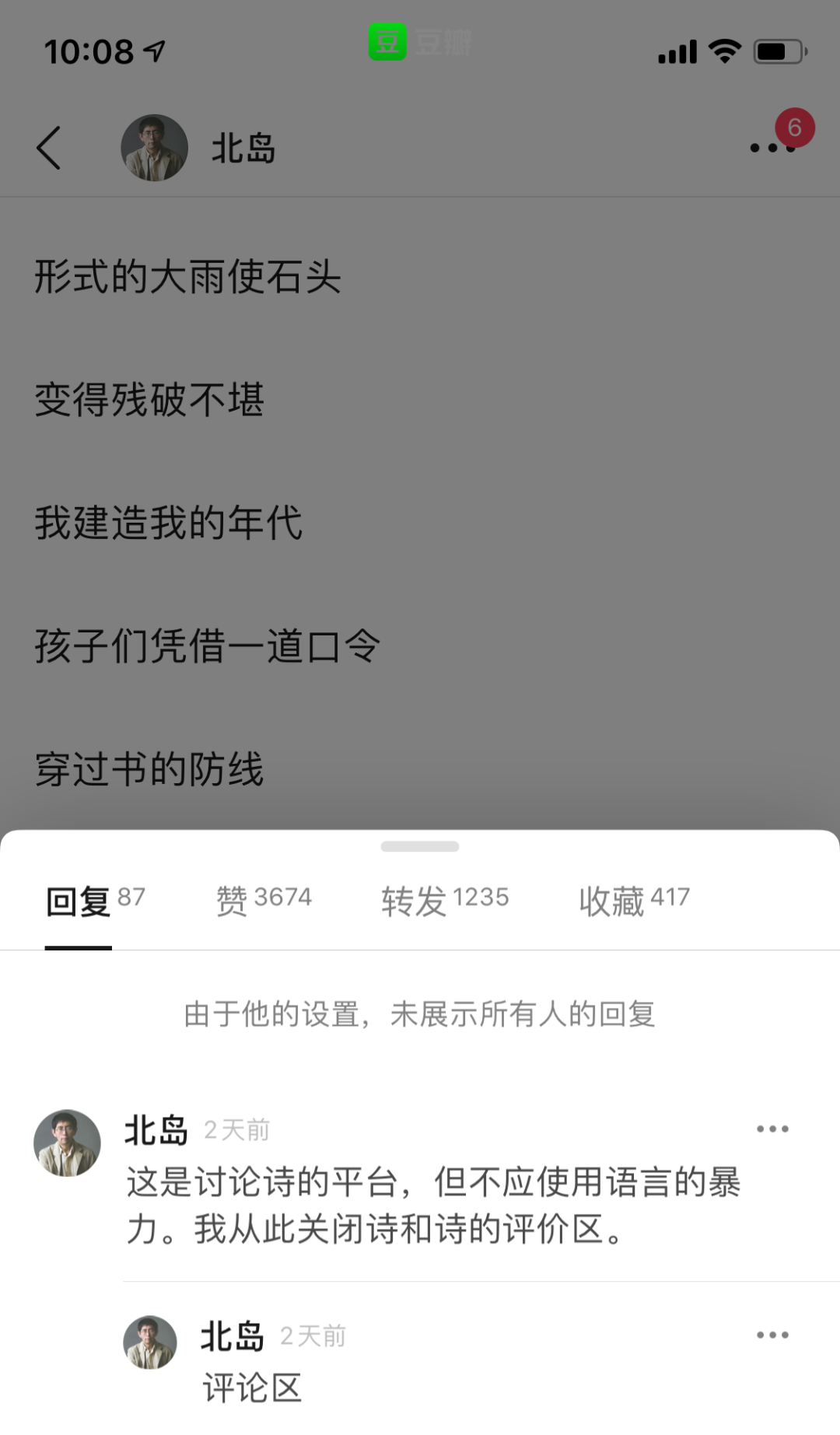Tap 北岛's avatar on the 评论区 reply

click(x=150, y=1342)
